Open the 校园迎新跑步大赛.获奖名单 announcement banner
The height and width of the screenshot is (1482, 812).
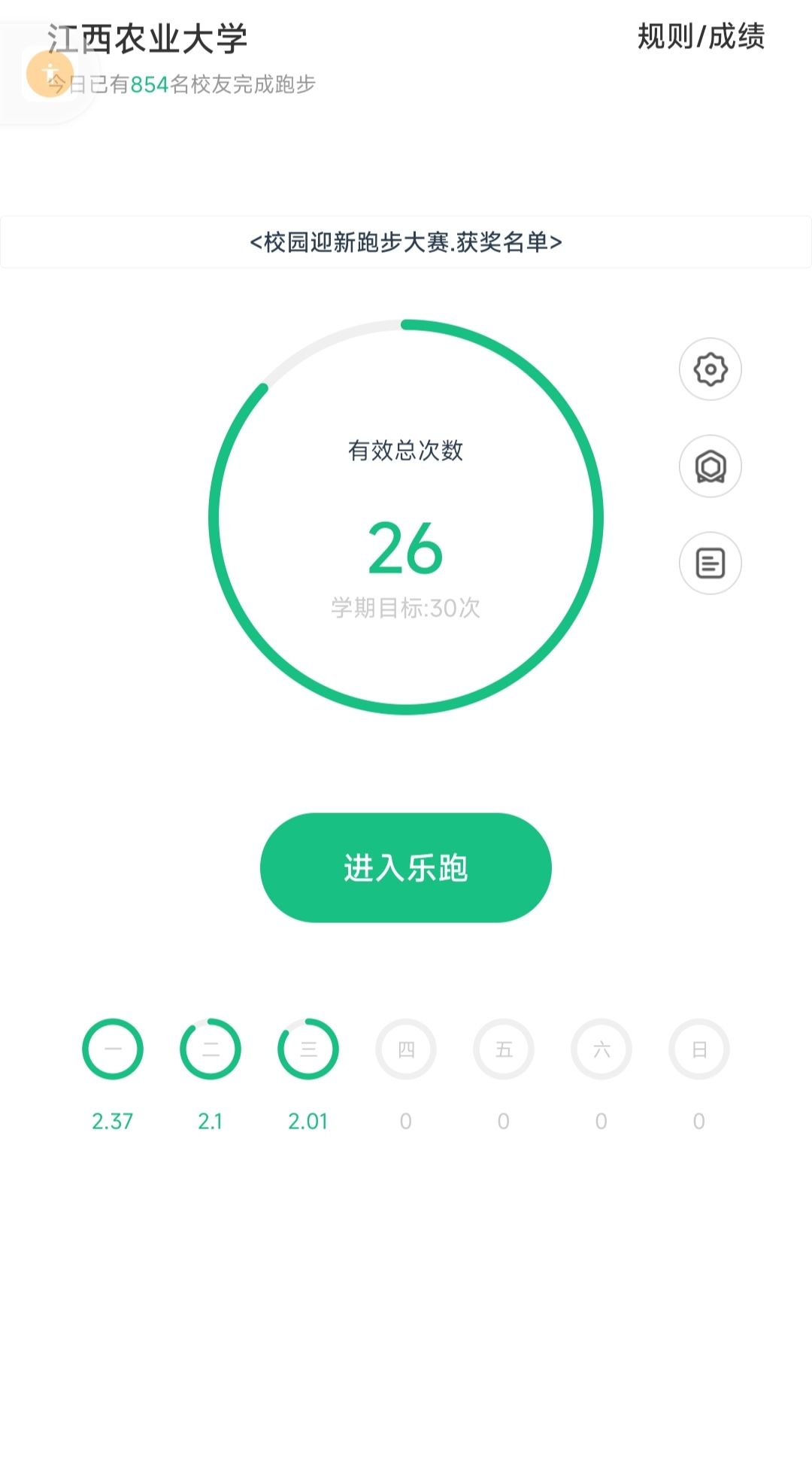(x=406, y=242)
